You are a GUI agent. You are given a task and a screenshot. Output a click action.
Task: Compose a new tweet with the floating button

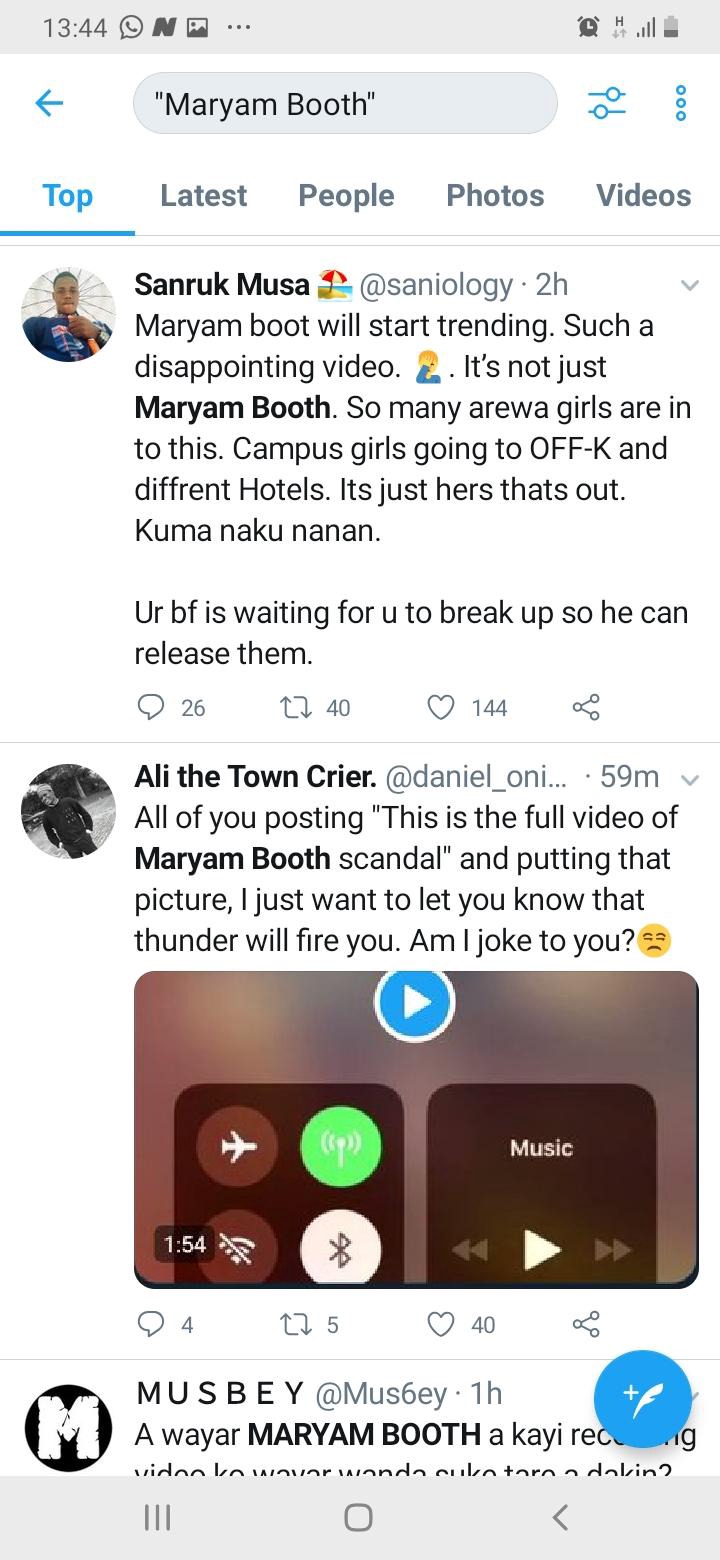tap(643, 1399)
